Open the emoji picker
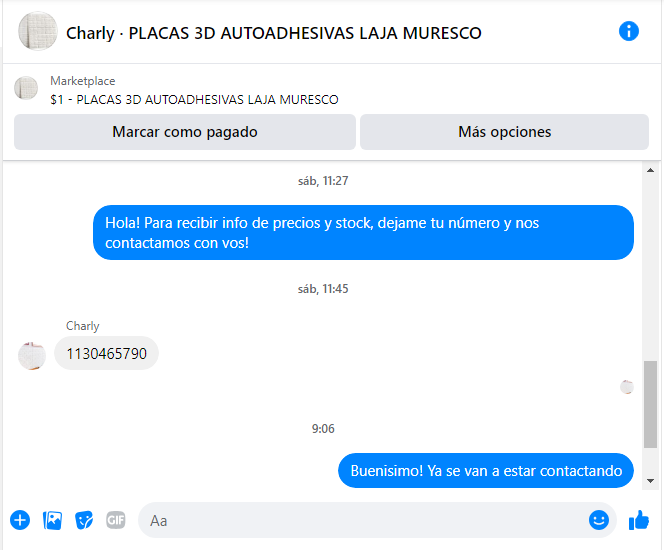This screenshot has height=550, width=664. [x=599, y=520]
